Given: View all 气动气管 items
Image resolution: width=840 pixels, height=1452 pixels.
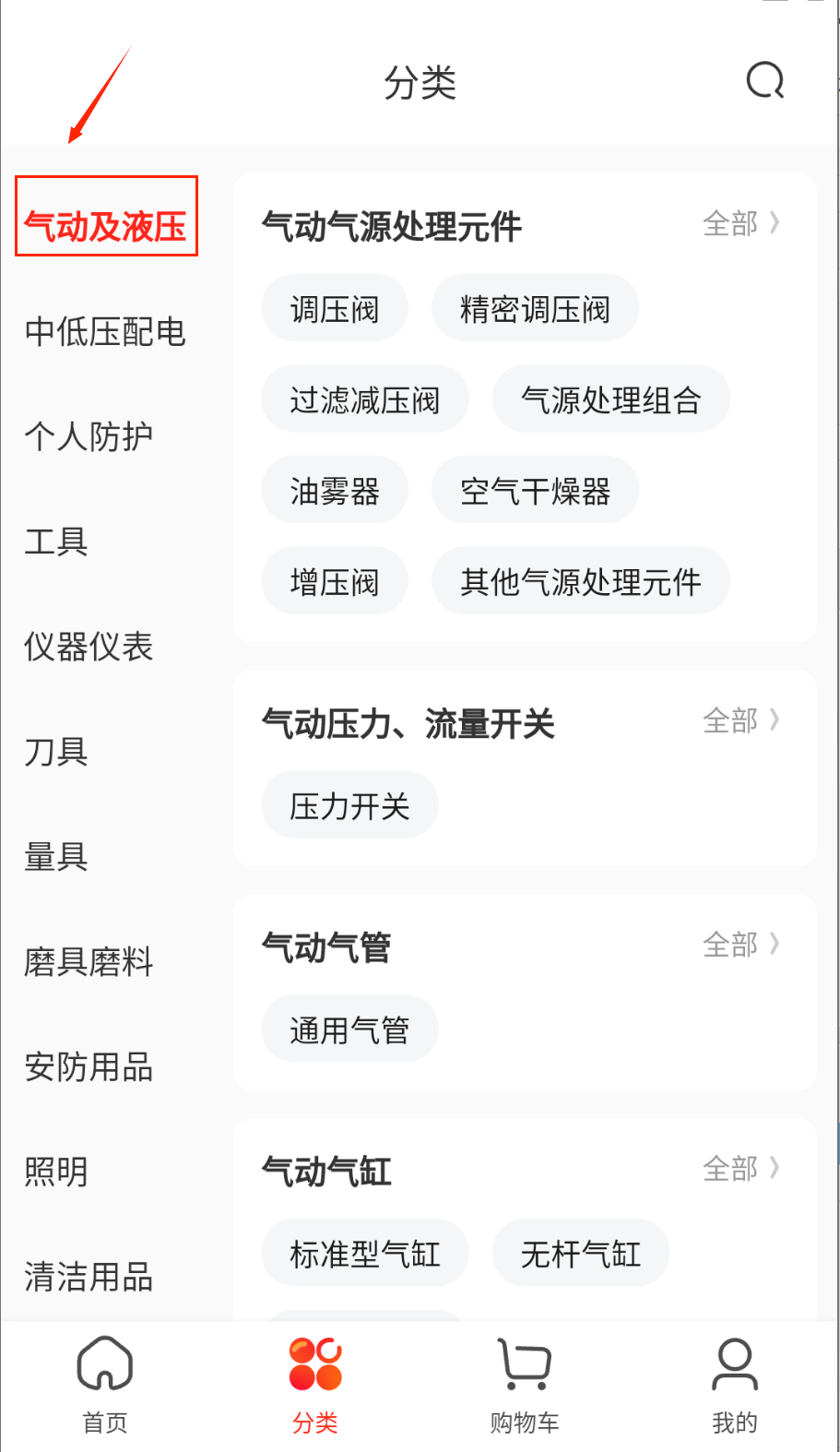Looking at the screenshot, I should point(741,946).
